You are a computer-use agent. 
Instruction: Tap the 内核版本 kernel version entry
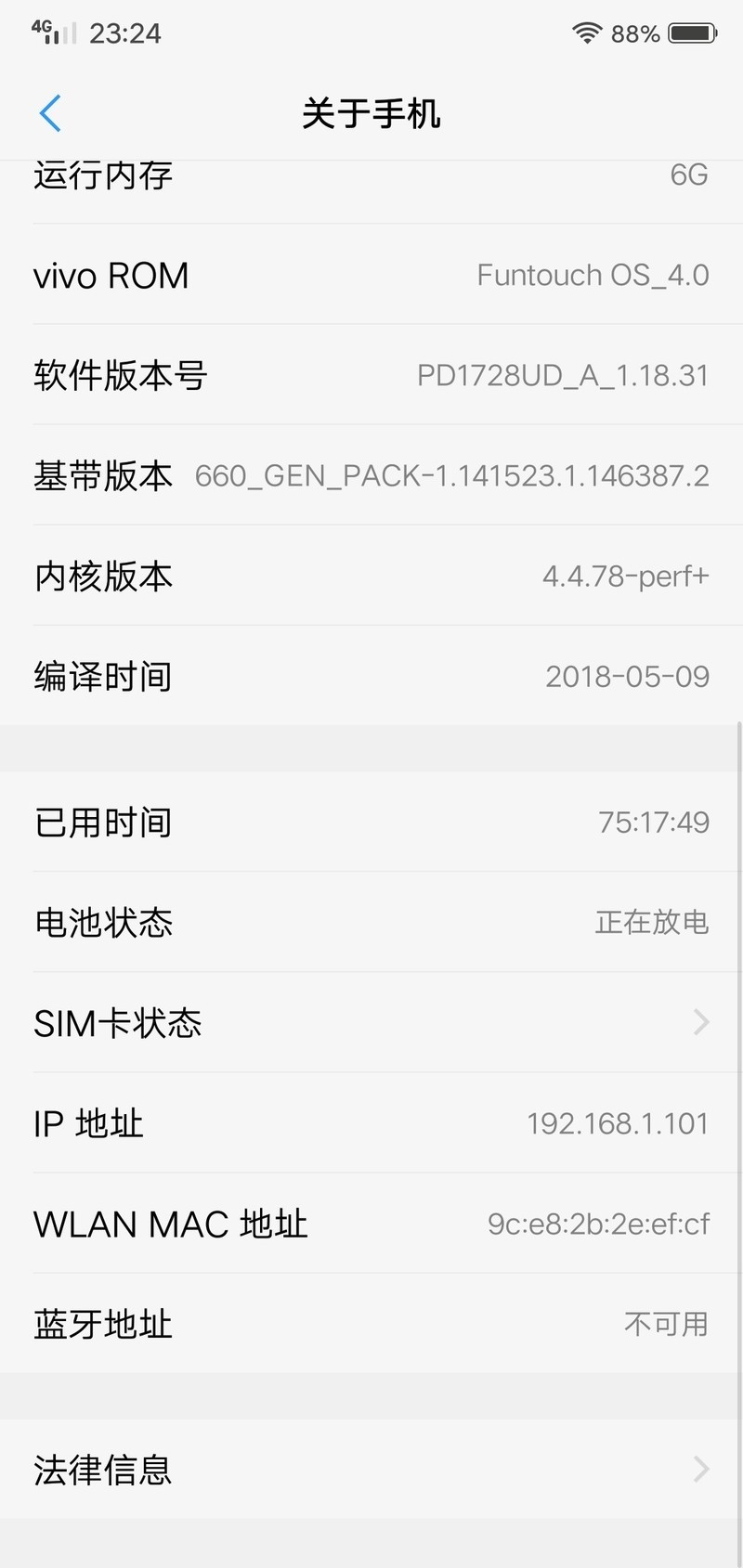(371, 576)
